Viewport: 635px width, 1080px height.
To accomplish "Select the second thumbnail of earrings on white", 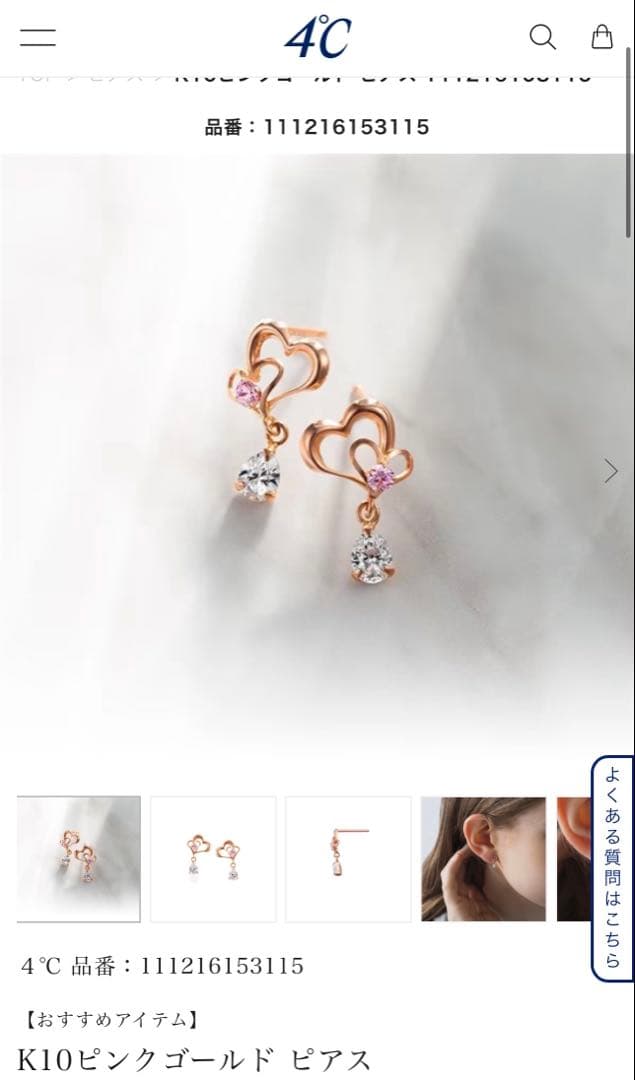I will [213, 859].
